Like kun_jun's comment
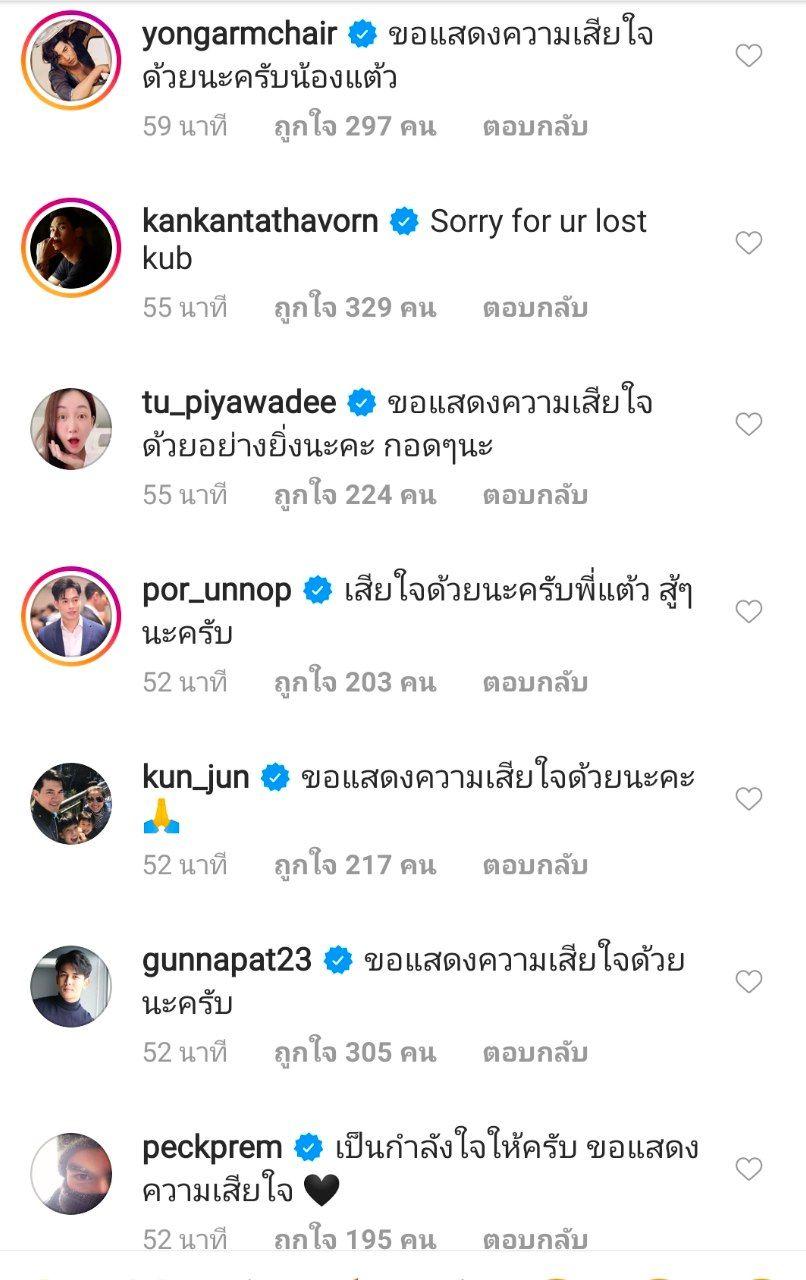 (749, 798)
